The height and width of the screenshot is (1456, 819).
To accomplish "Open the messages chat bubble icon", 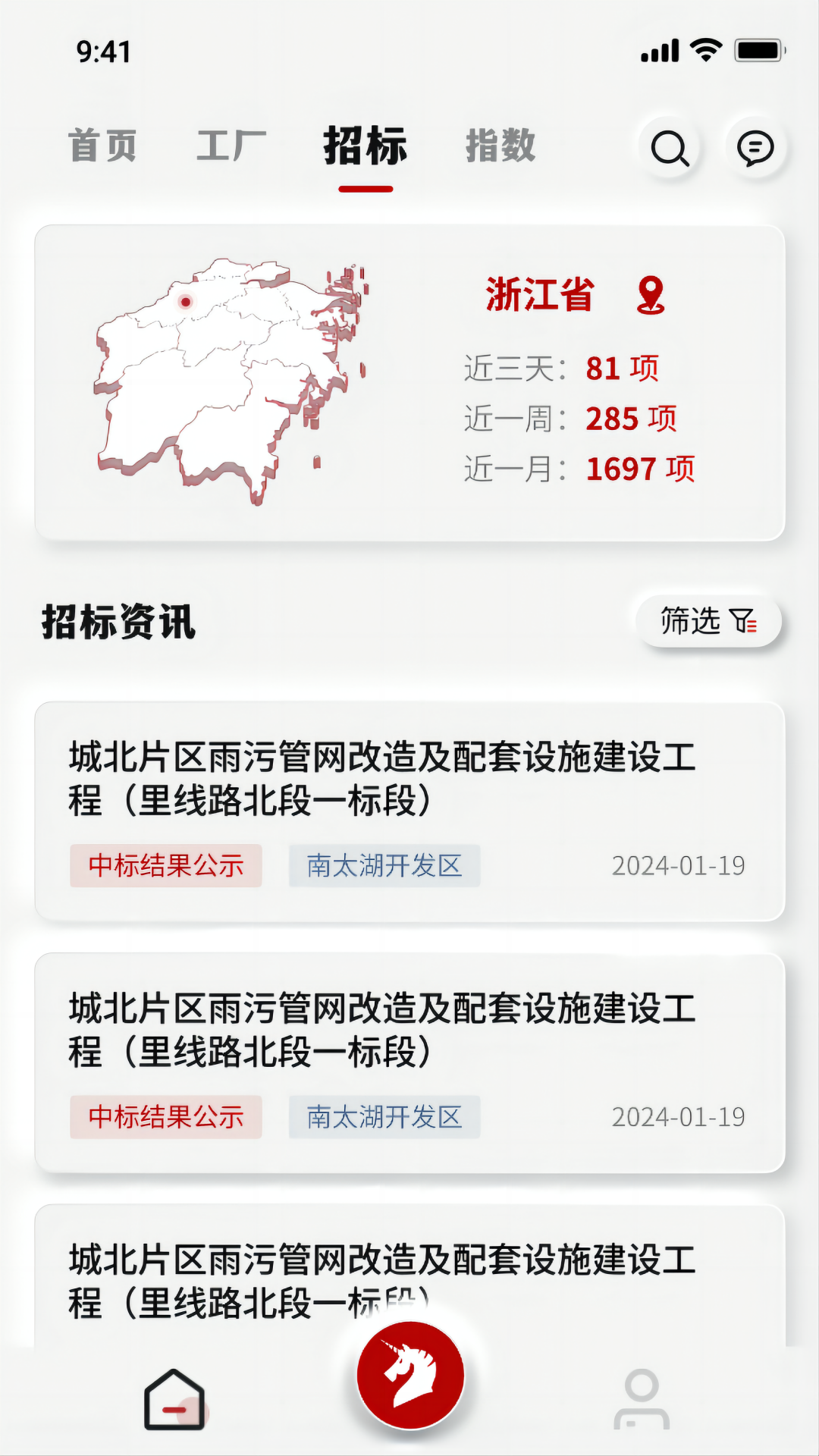I will click(755, 148).
